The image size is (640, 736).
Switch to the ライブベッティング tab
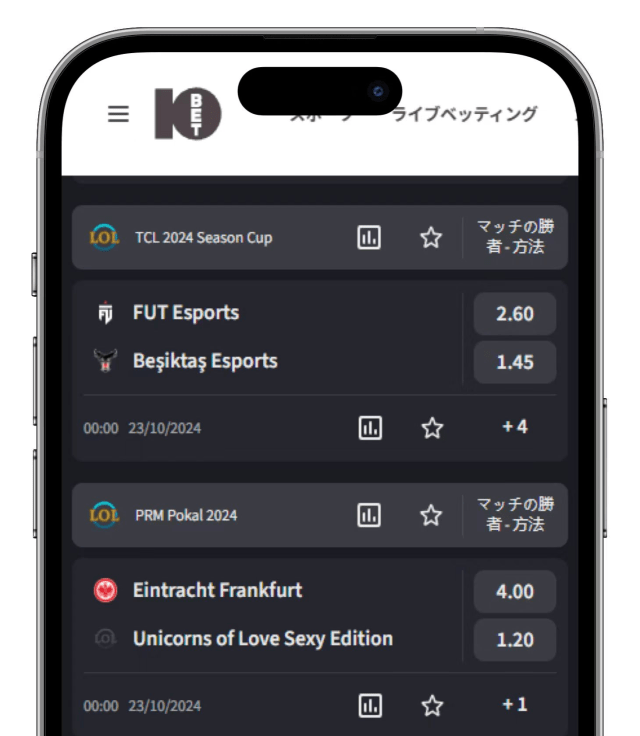pos(465,114)
